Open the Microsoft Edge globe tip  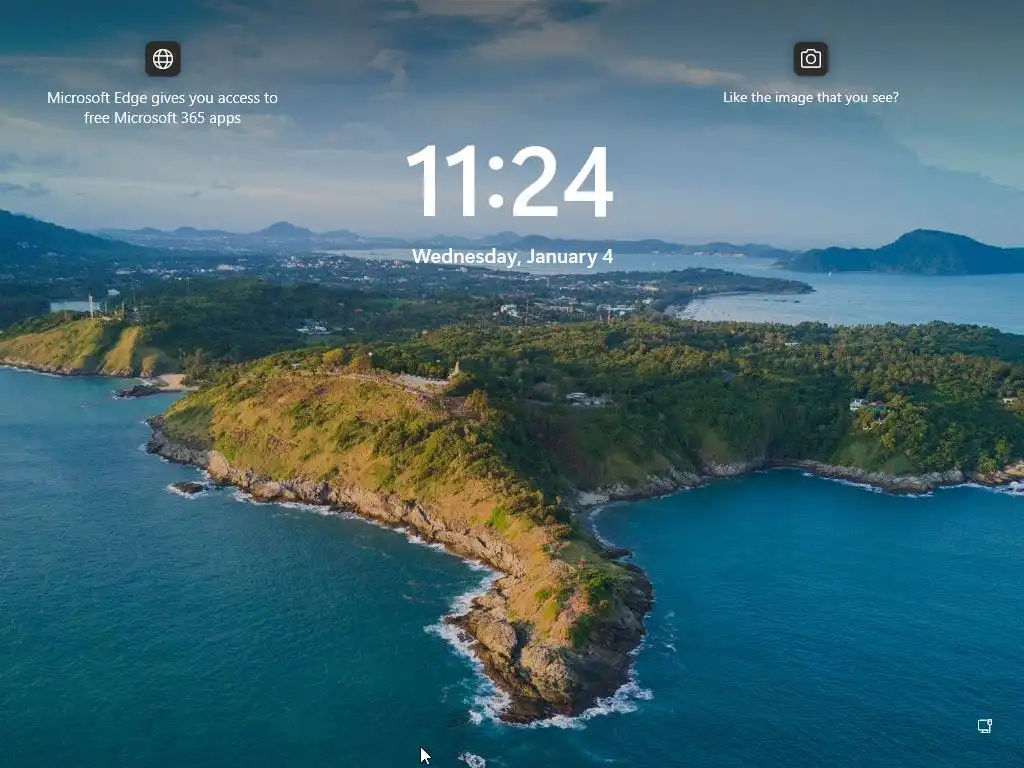(x=163, y=59)
